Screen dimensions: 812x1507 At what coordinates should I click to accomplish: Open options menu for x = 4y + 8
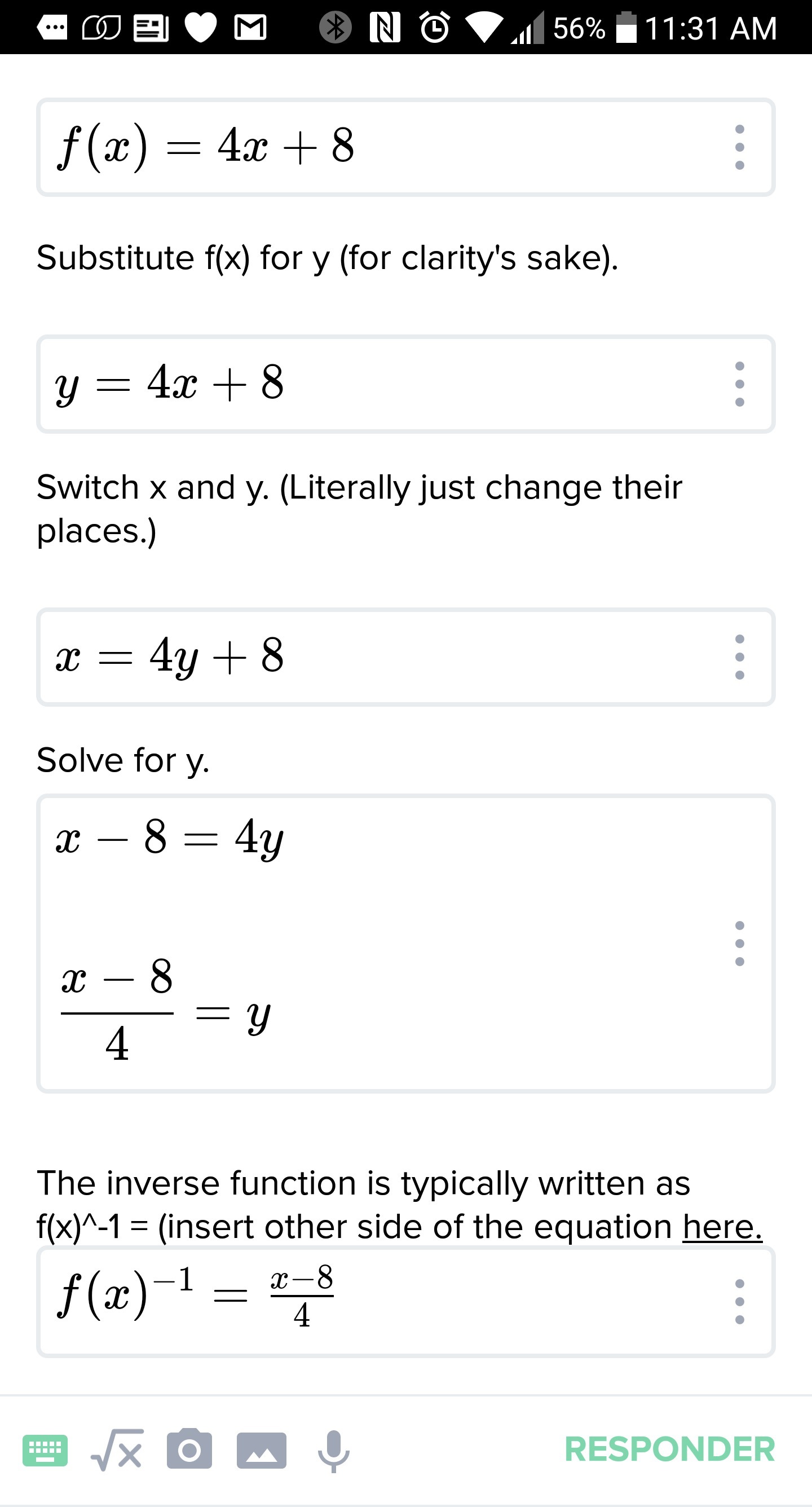click(739, 656)
